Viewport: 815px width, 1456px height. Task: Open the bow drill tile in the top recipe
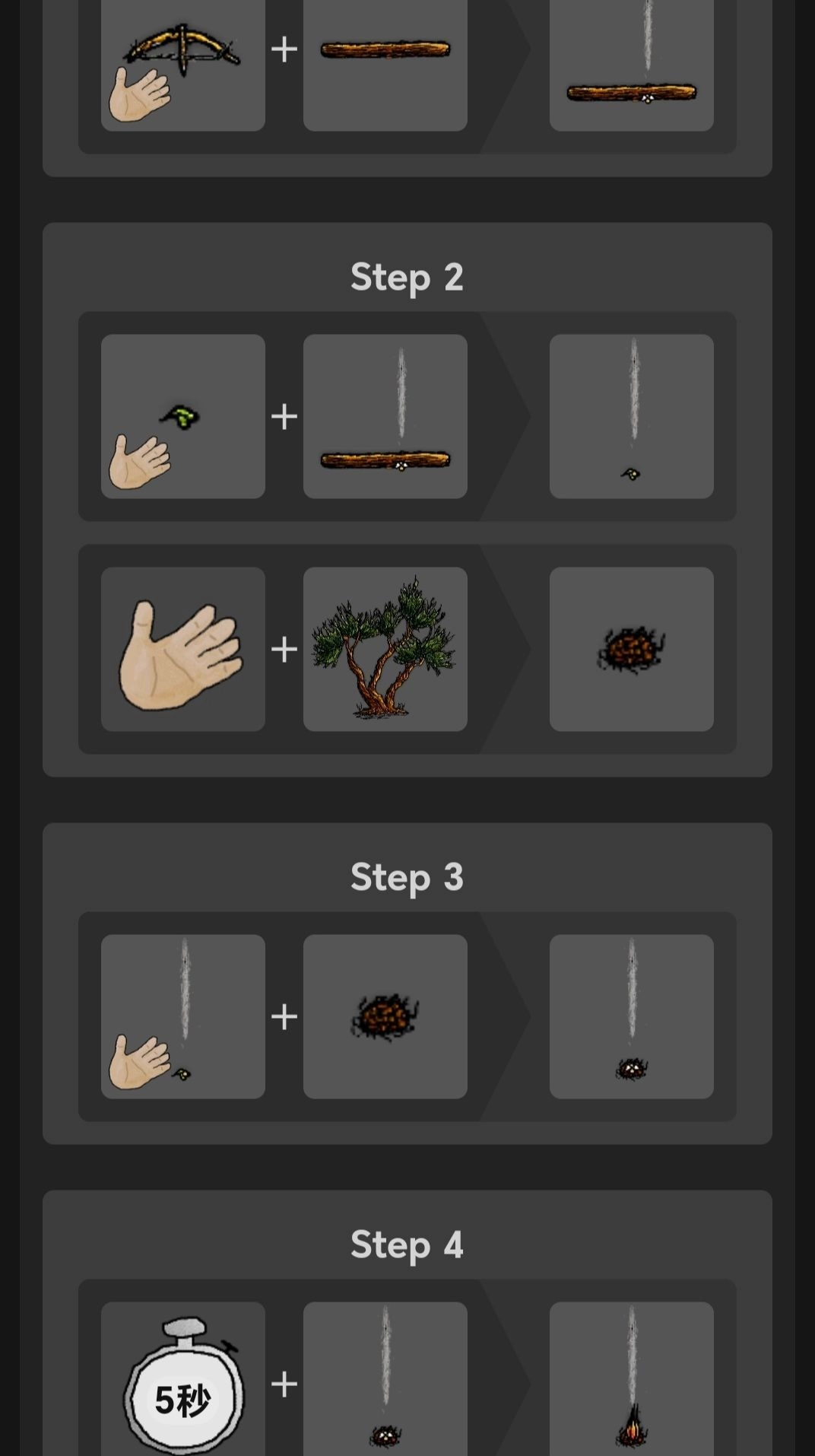[x=182, y=65]
